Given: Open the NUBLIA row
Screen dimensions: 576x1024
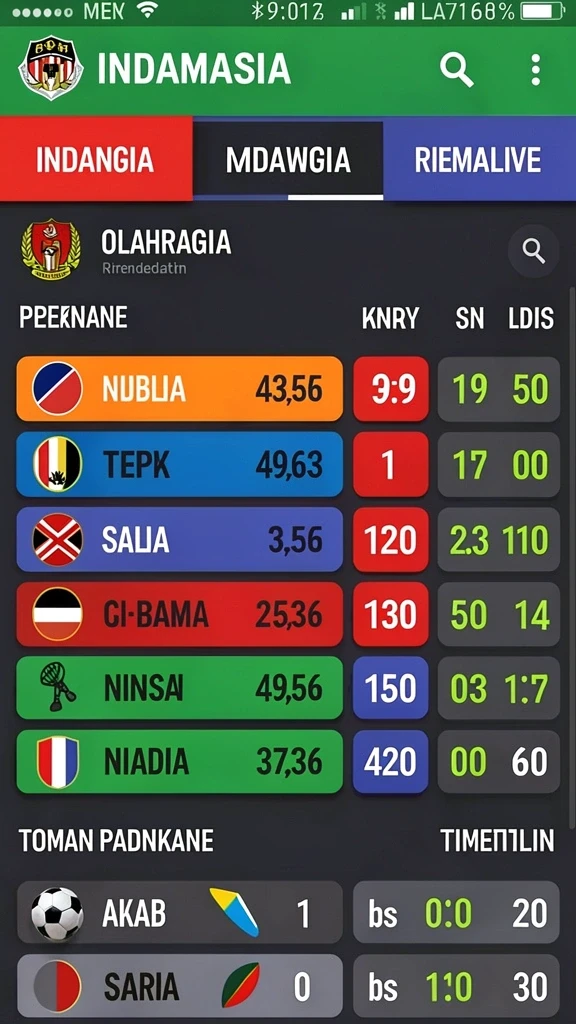Looking at the screenshot, I should click(180, 389).
